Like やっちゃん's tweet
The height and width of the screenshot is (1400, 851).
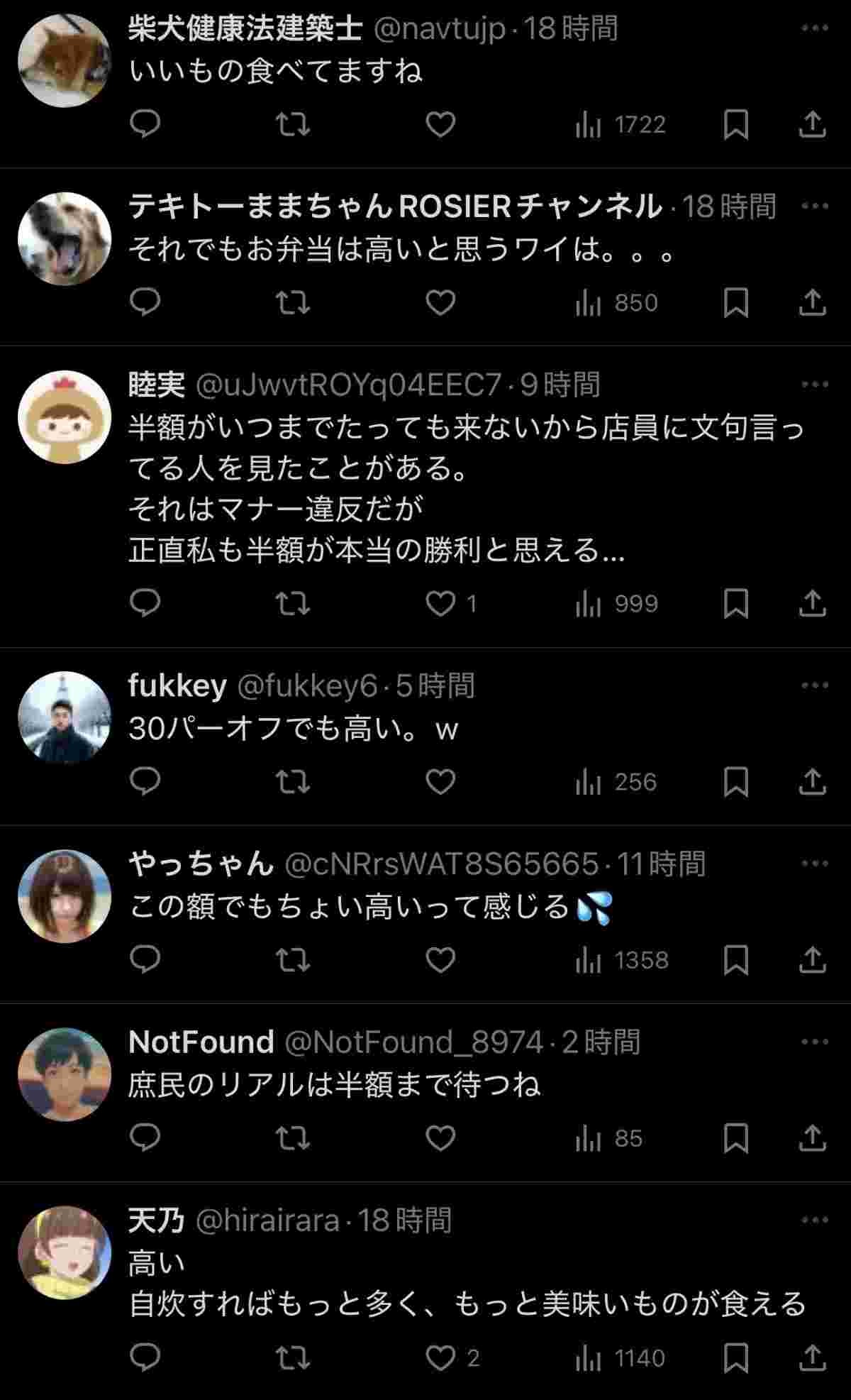point(440,960)
